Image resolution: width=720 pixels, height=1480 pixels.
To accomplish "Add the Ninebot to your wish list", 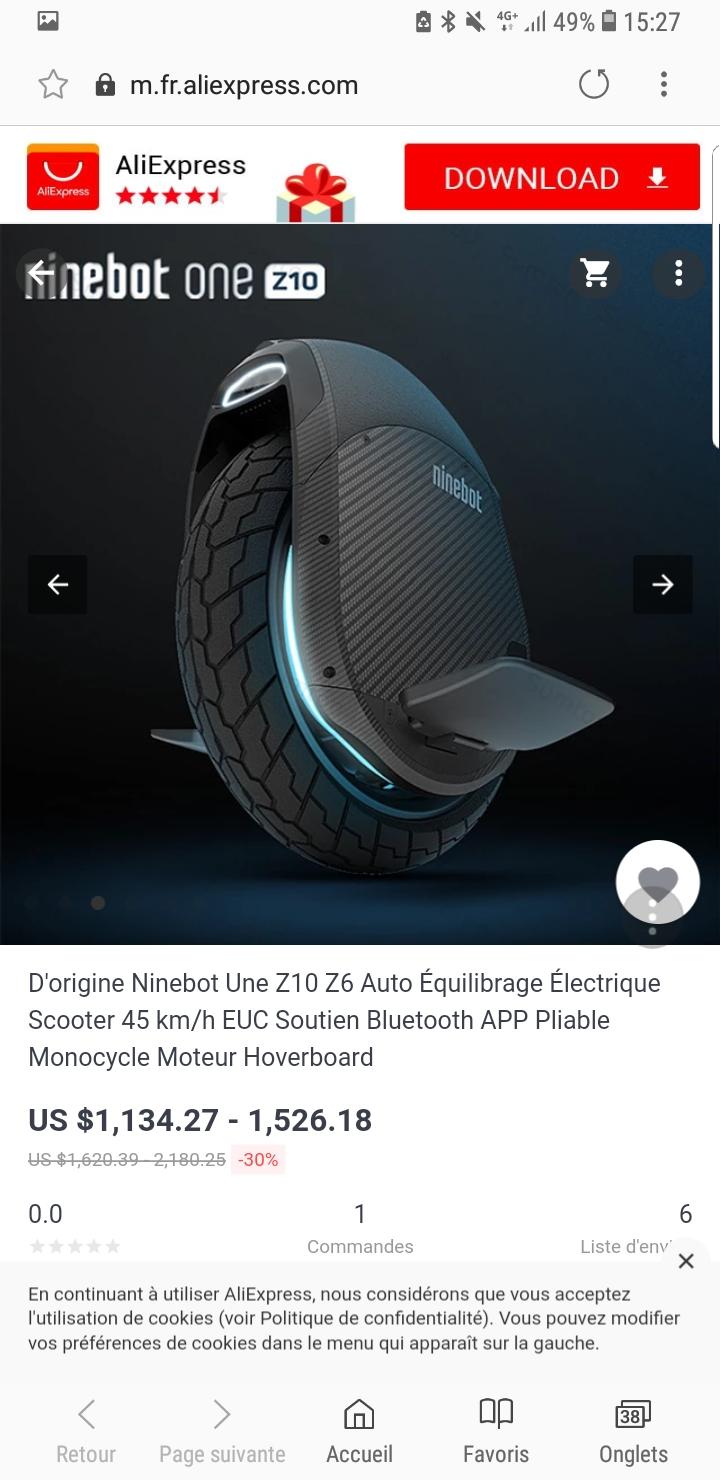I will pos(657,881).
